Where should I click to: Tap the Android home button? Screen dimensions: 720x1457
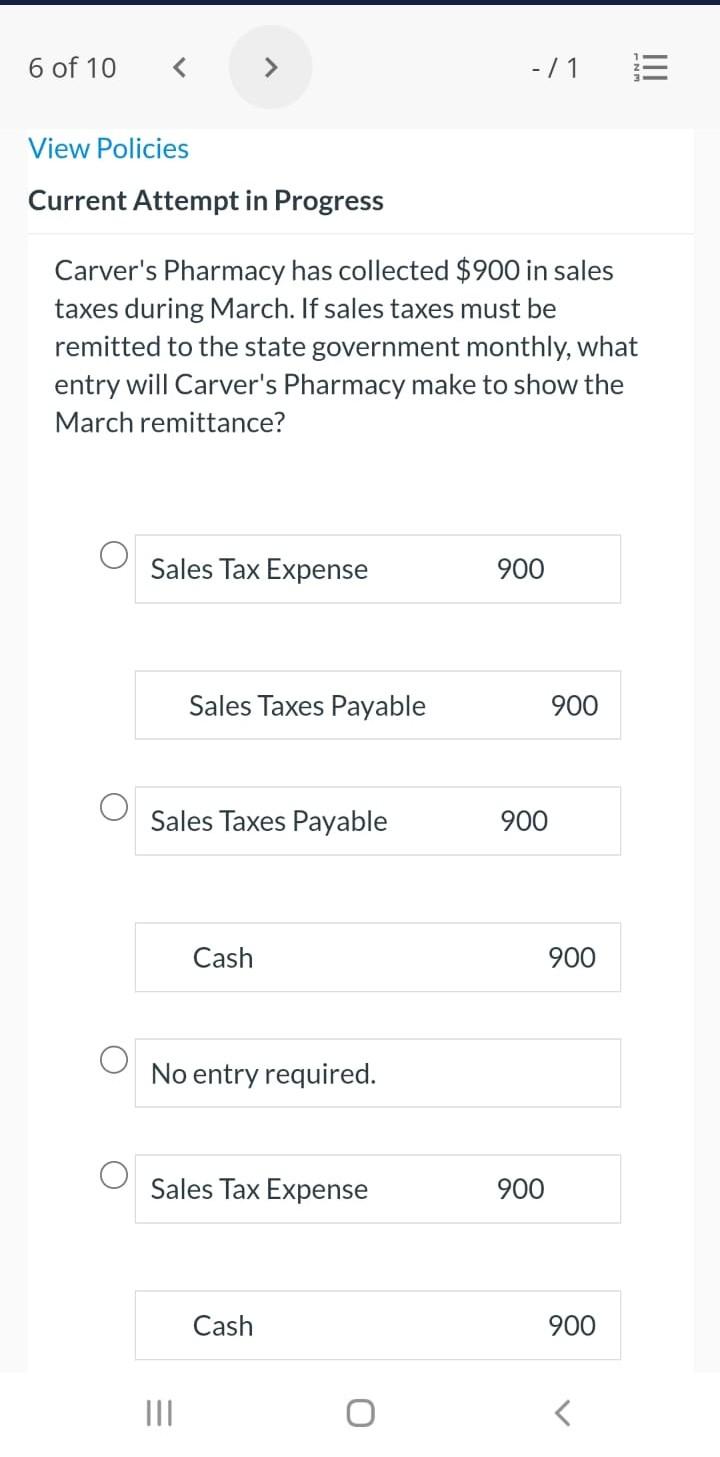[360, 1413]
